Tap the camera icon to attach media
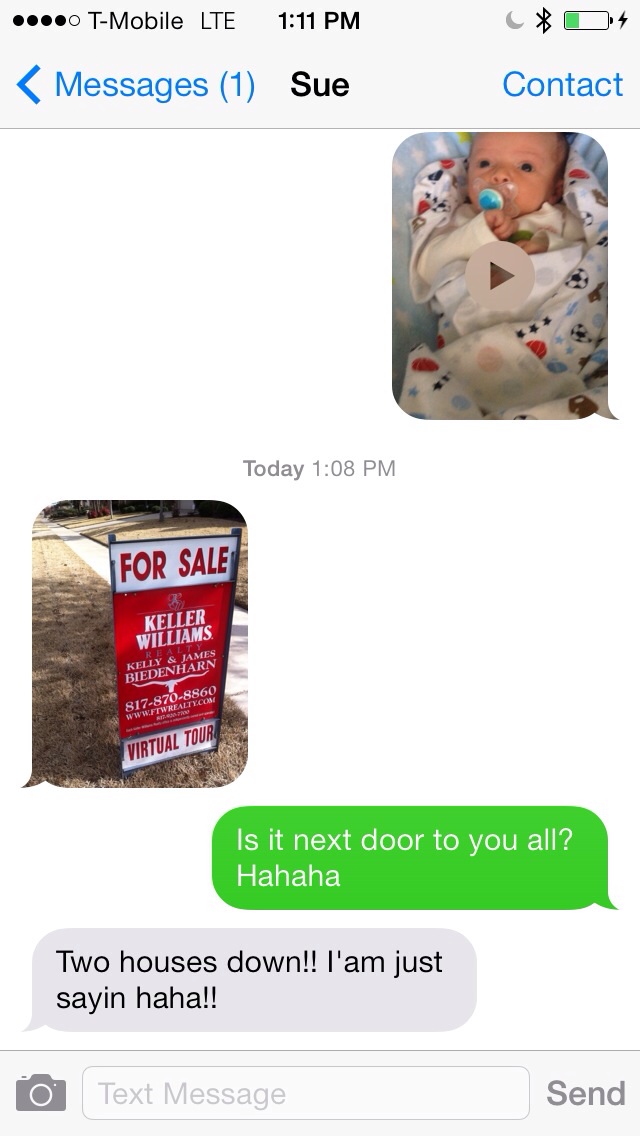Screen dimensions: 640x1136 click(41, 1092)
